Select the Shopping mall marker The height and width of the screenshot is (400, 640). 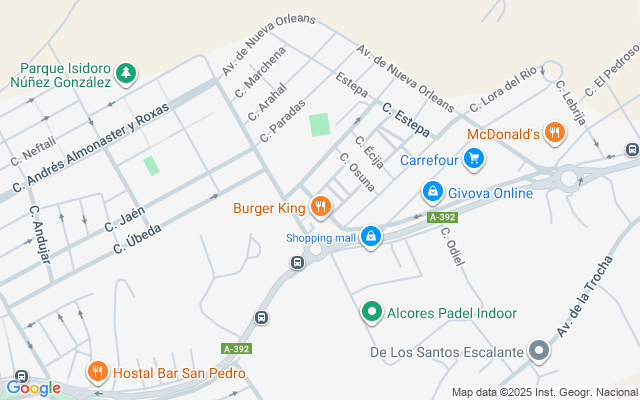coord(371,237)
